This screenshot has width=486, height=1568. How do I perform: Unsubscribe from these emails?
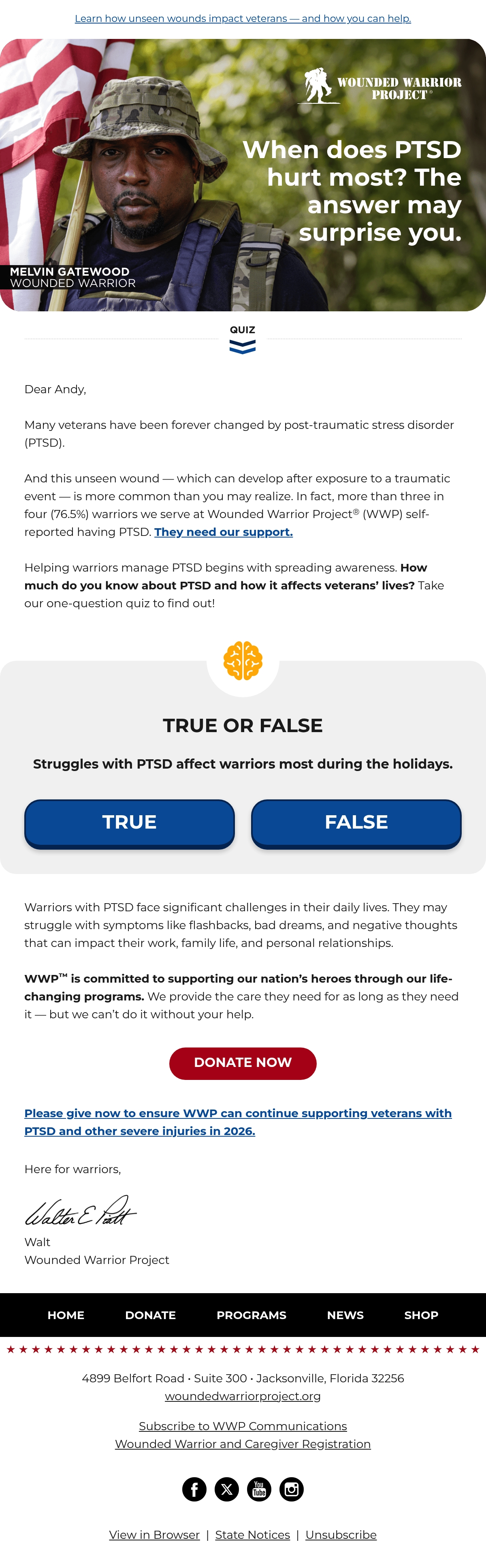341,1534
